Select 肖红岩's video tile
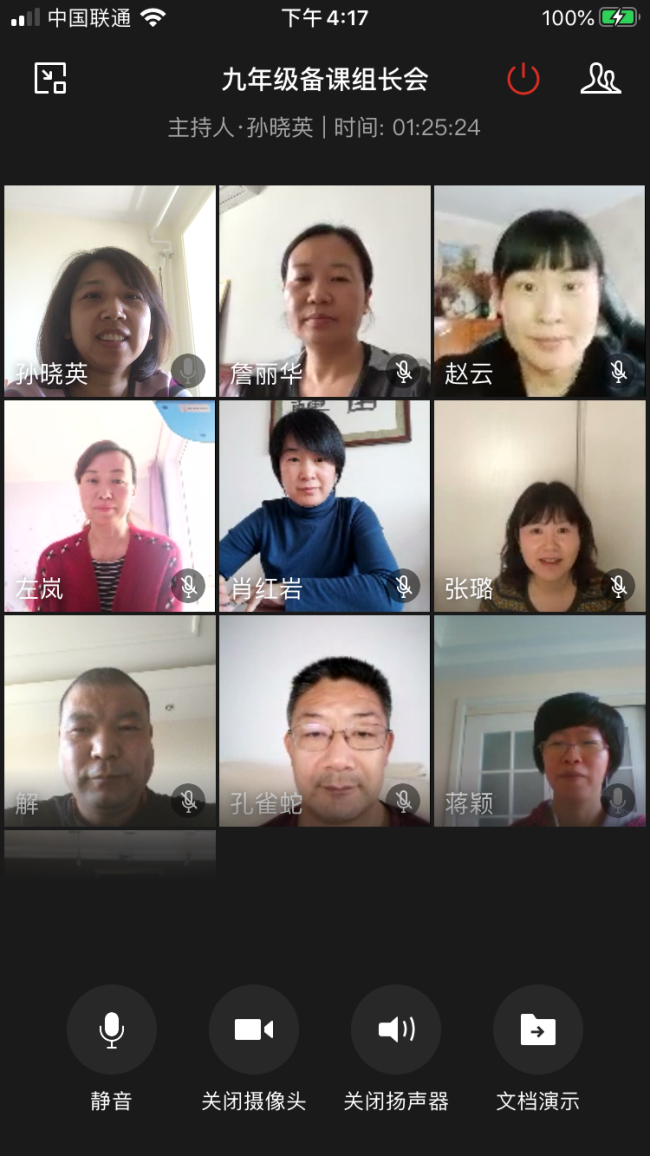The width and height of the screenshot is (650, 1156). coord(325,506)
